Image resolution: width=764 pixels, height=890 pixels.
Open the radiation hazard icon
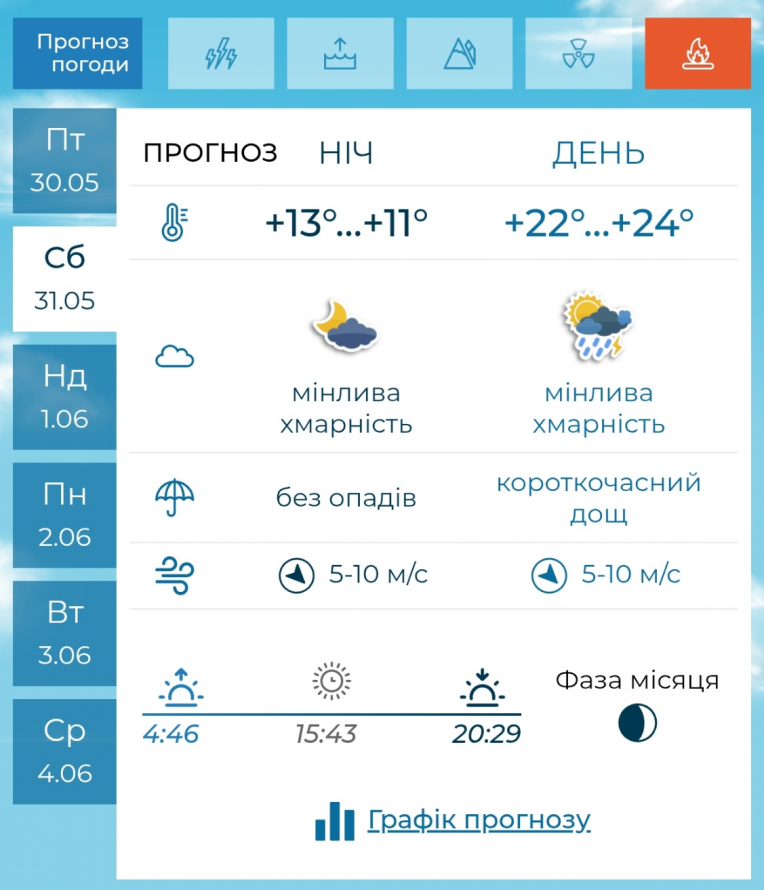point(578,54)
